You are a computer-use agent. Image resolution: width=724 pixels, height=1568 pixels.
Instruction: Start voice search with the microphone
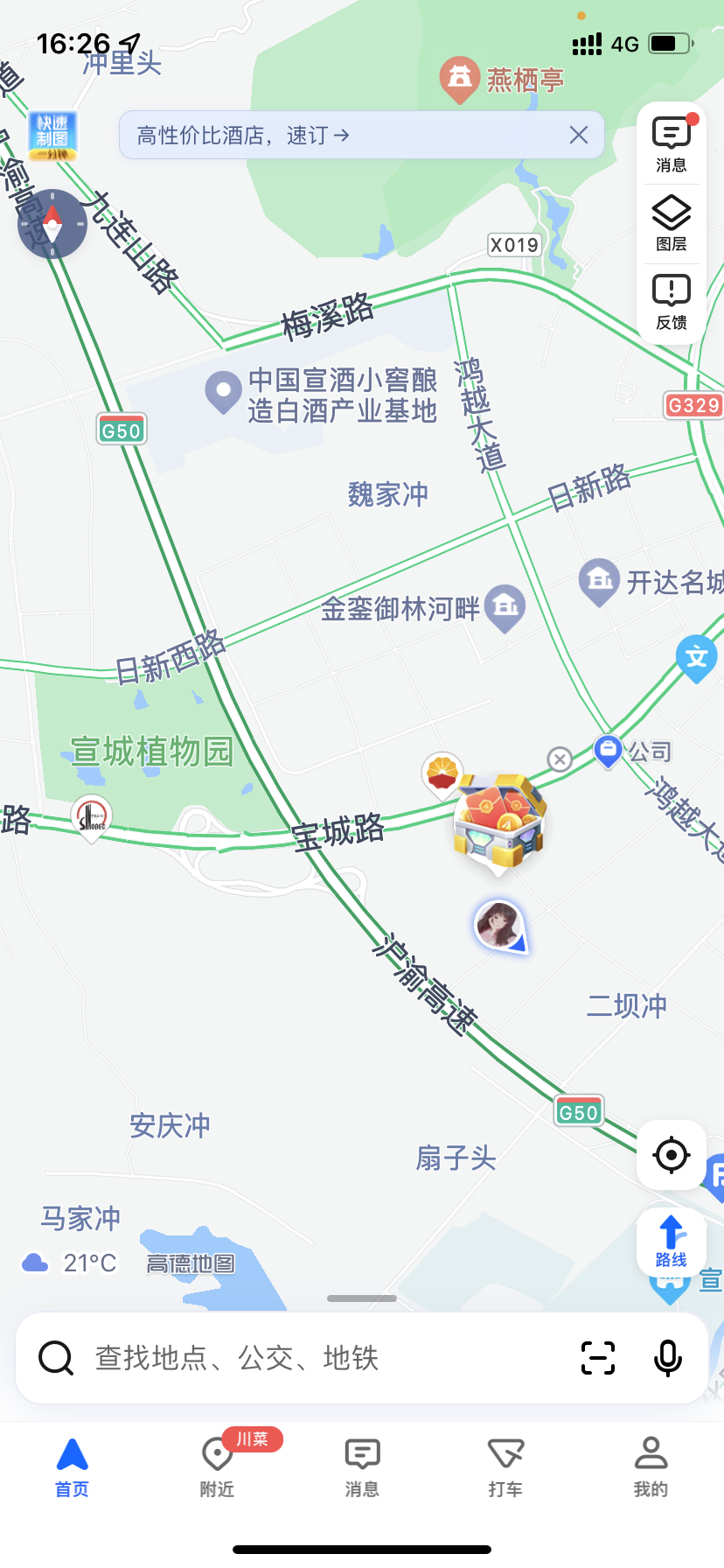click(x=667, y=1358)
